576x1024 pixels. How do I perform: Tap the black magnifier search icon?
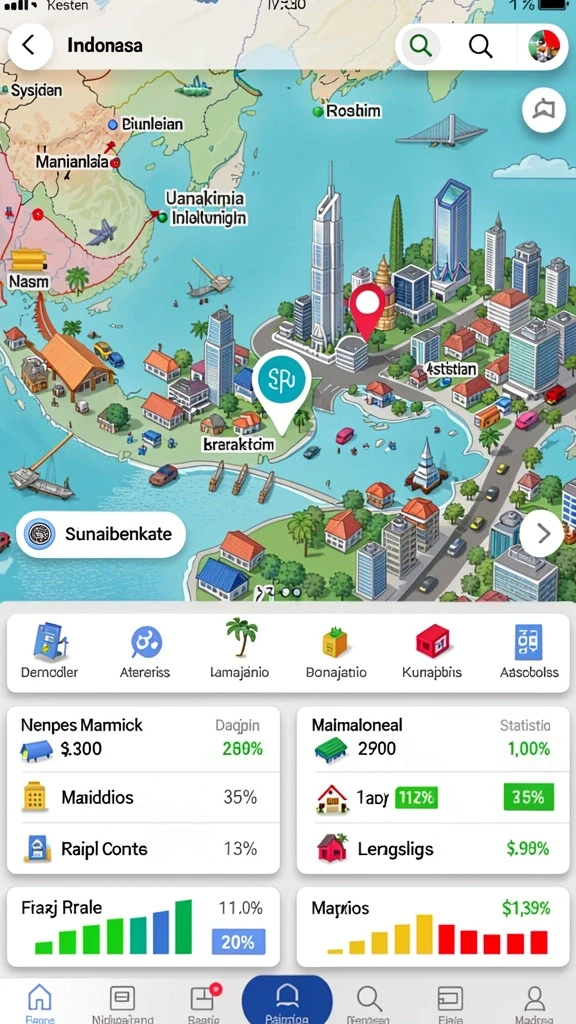481,46
